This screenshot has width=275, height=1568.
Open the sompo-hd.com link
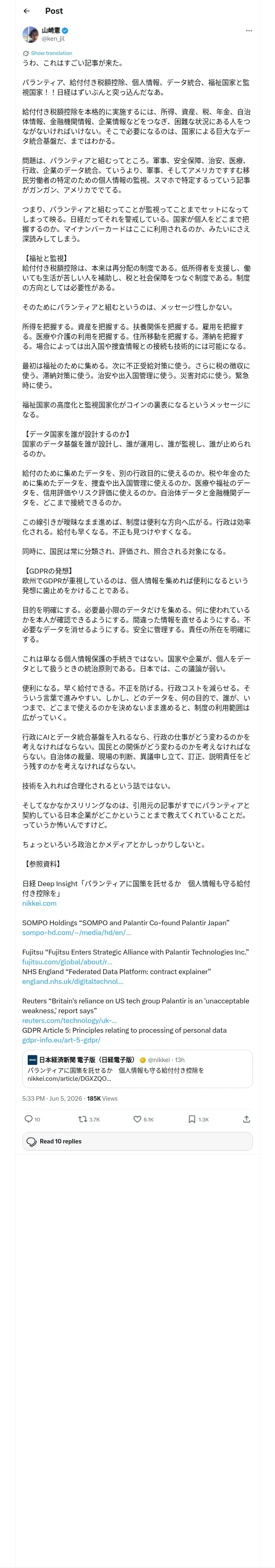point(77,932)
